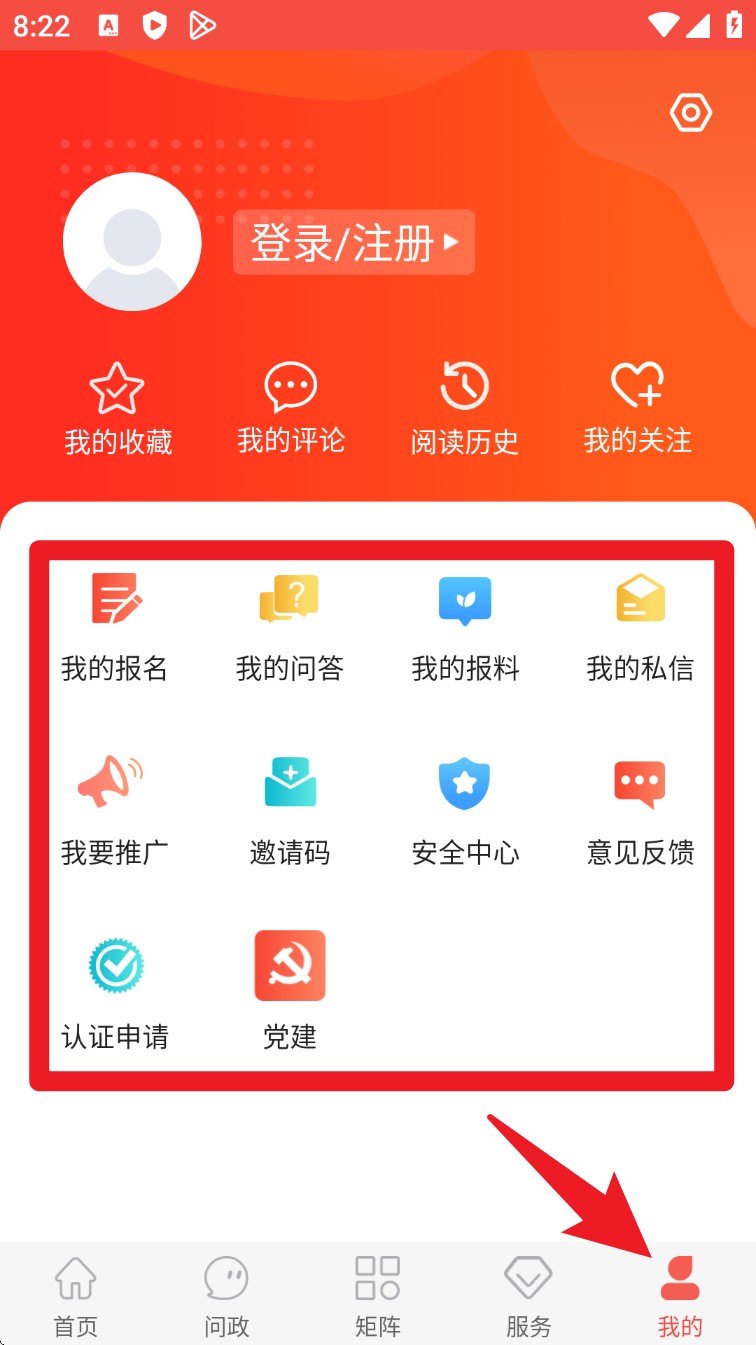
Task: View 我的评论 comments
Action: pyautogui.click(x=291, y=409)
